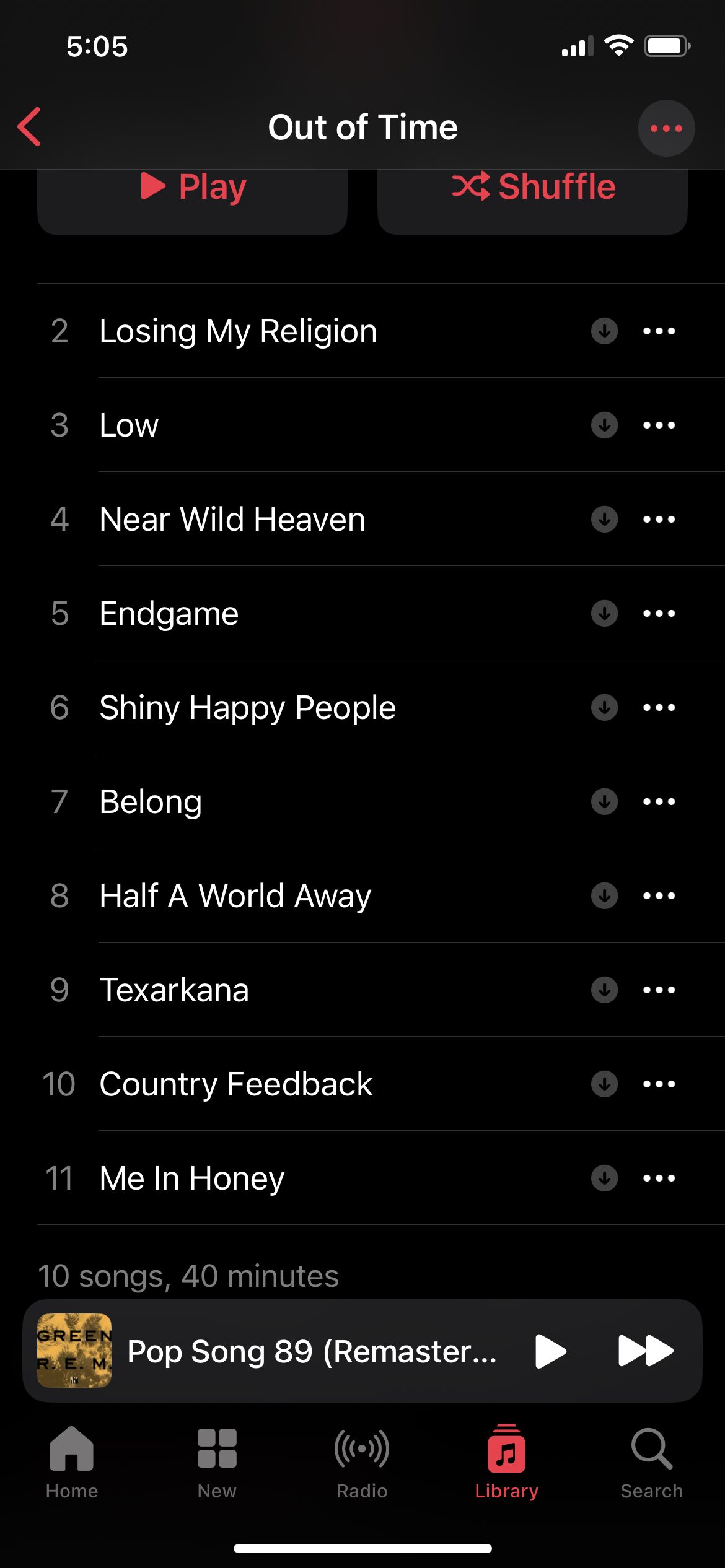
Task: Open more options for Country Feedback
Action: (x=659, y=1084)
